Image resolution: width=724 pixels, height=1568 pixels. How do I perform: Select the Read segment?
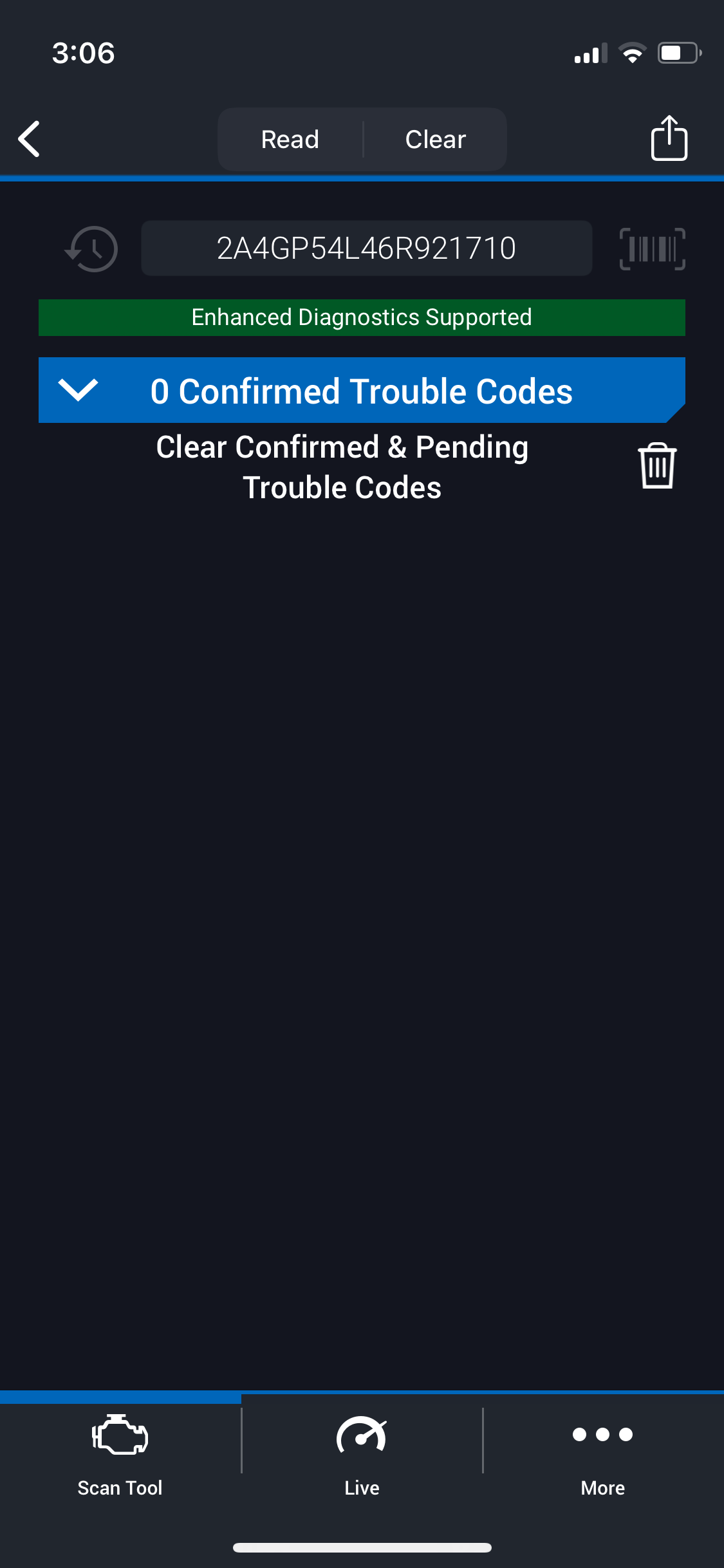[290, 139]
